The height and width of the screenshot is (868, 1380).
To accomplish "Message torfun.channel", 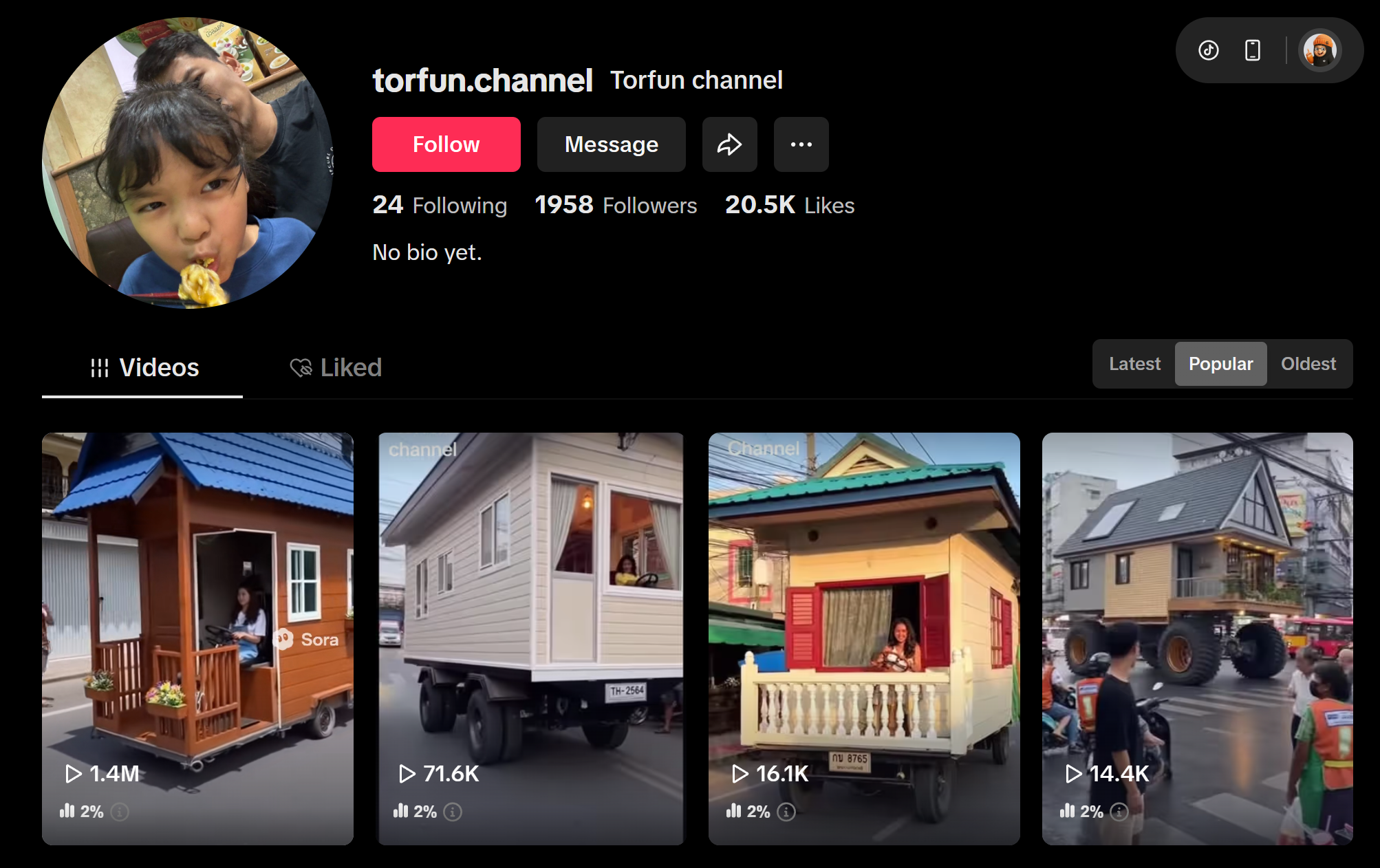I will (611, 144).
